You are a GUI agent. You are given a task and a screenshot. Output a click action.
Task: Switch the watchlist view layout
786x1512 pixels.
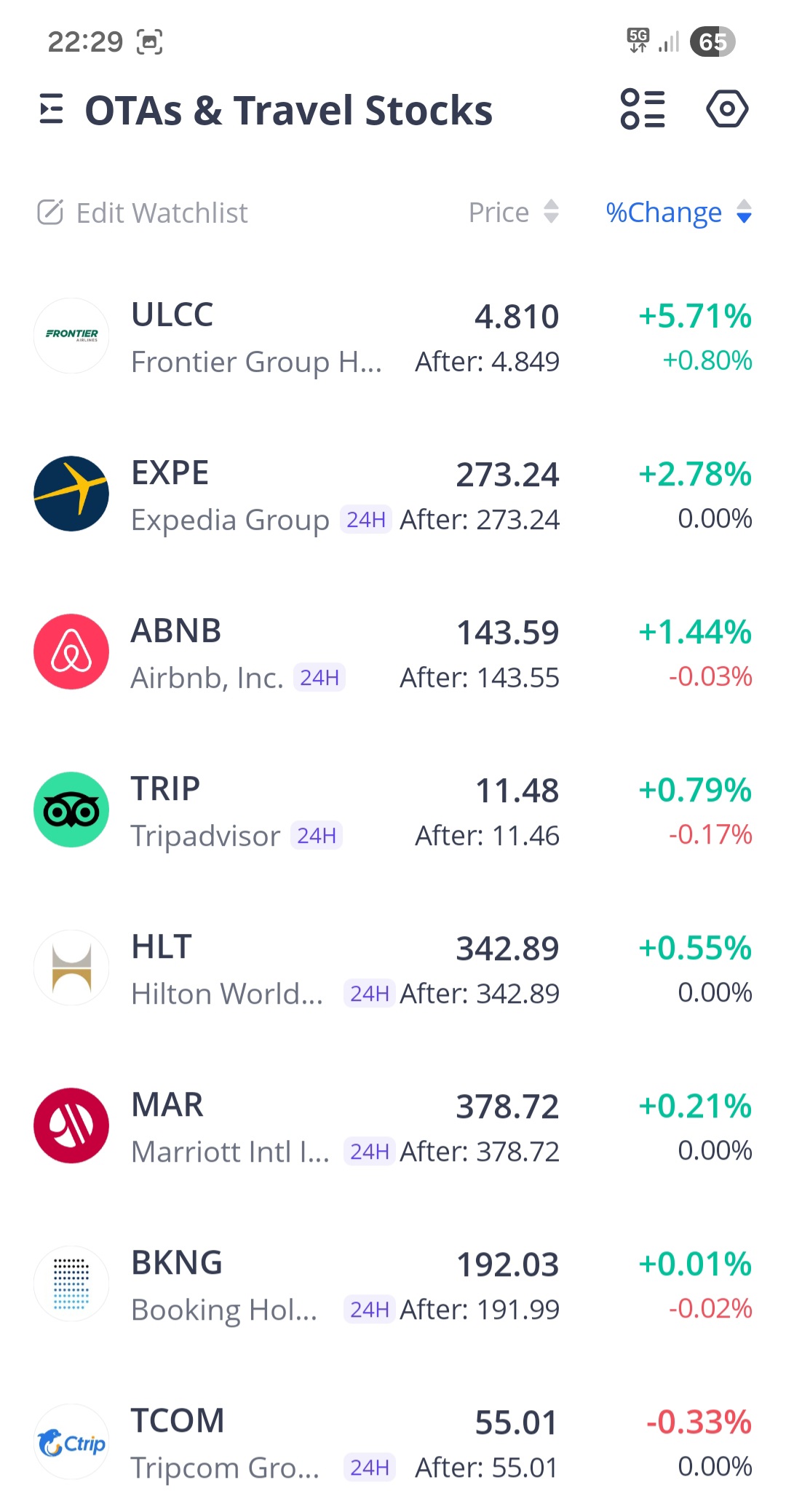(x=643, y=109)
